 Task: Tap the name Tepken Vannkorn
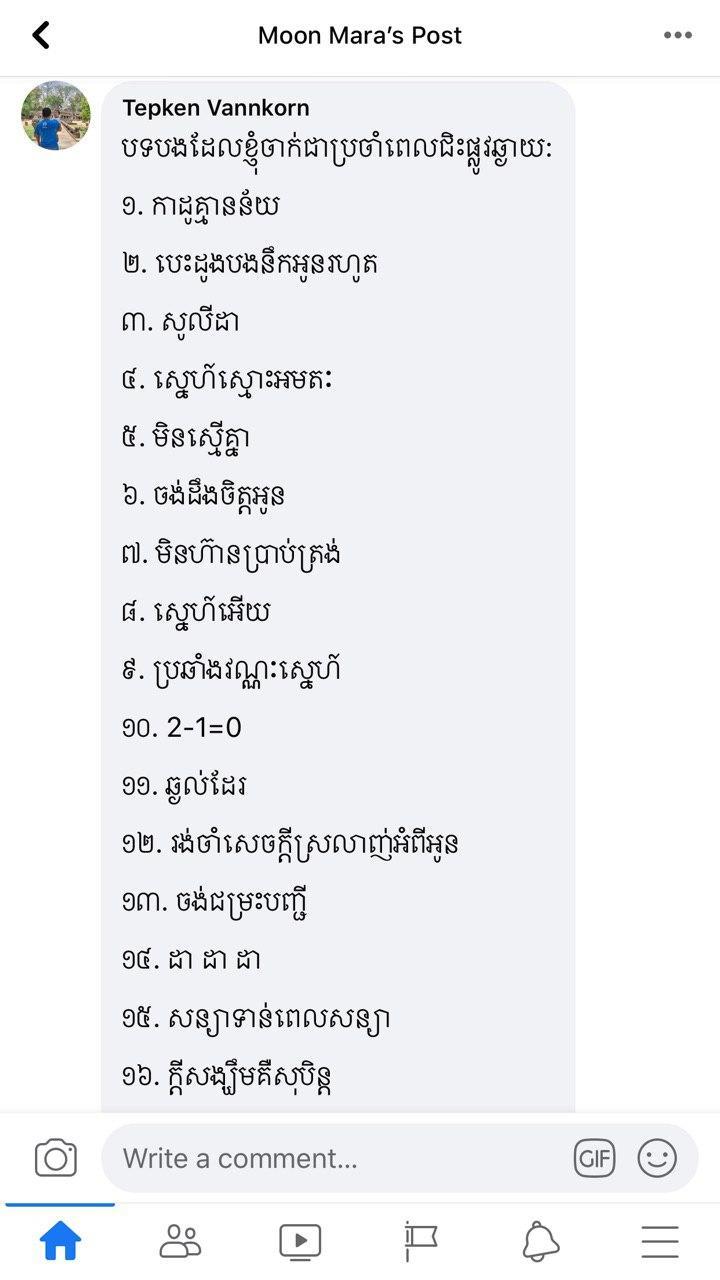pos(215,108)
